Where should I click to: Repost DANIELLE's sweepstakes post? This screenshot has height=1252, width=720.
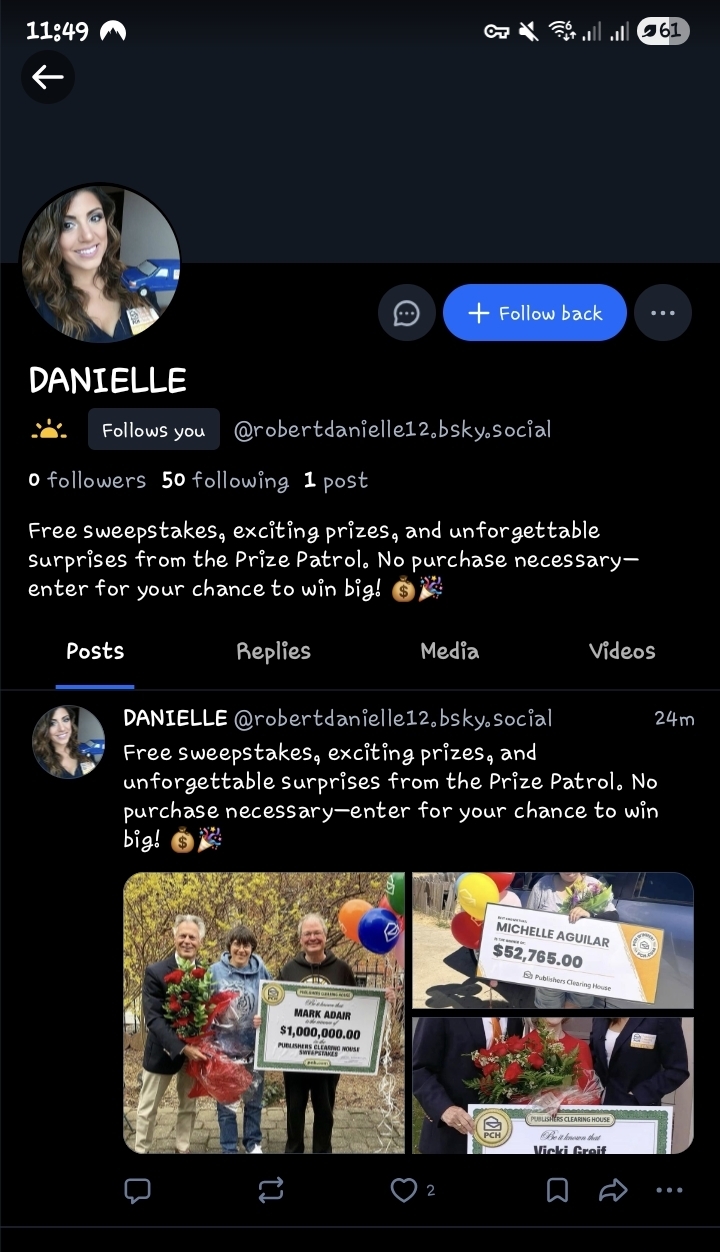click(x=270, y=1189)
